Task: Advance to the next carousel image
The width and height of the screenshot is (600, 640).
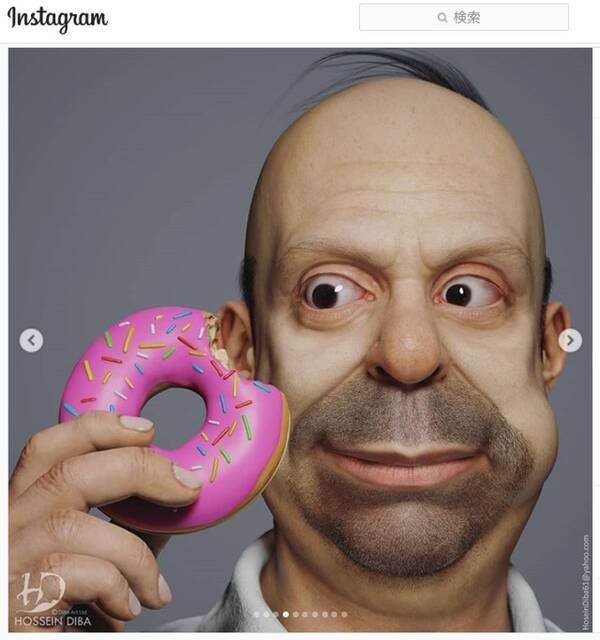Action: 570,341
